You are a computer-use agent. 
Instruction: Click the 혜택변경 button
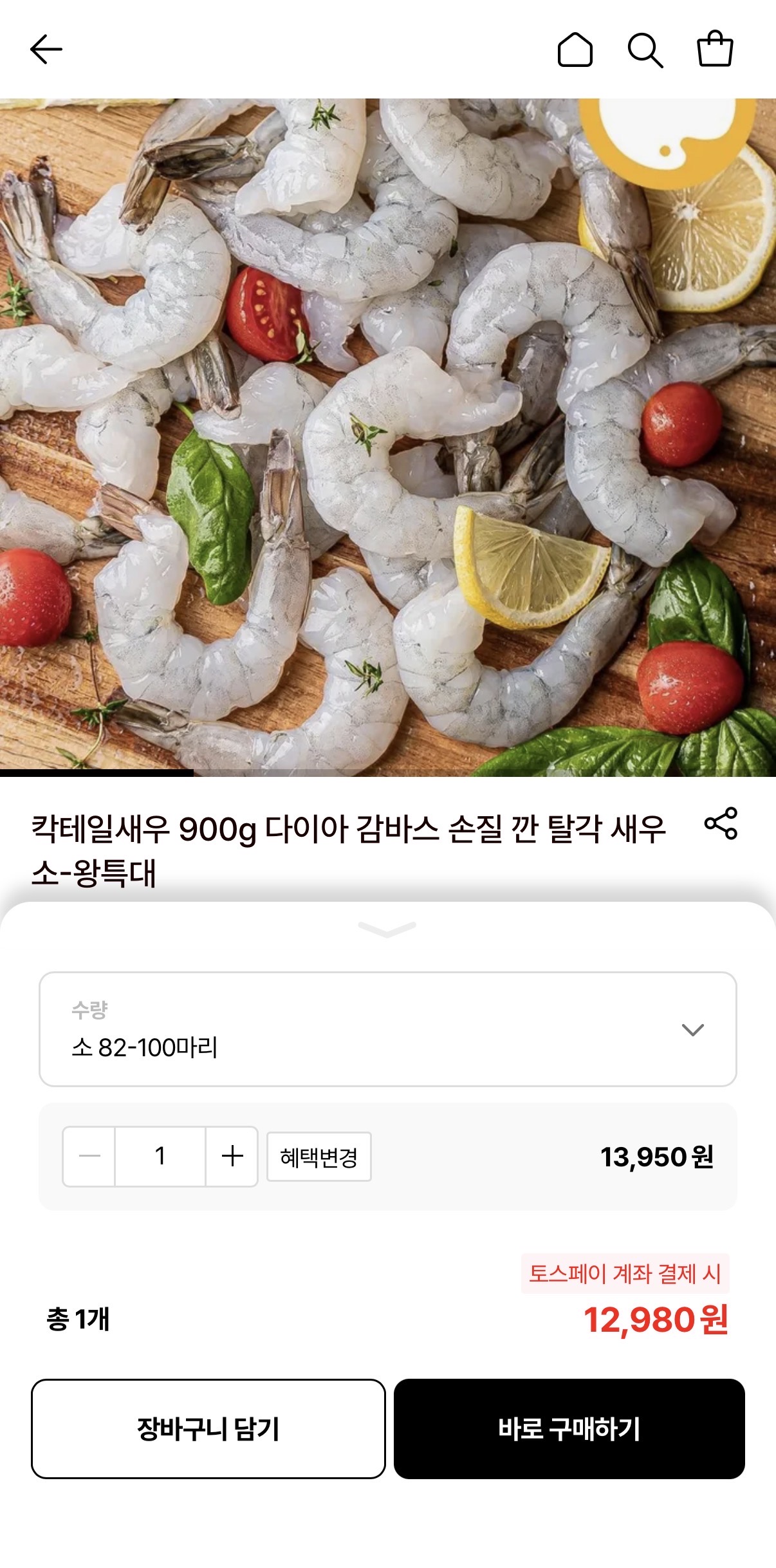click(x=319, y=1155)
